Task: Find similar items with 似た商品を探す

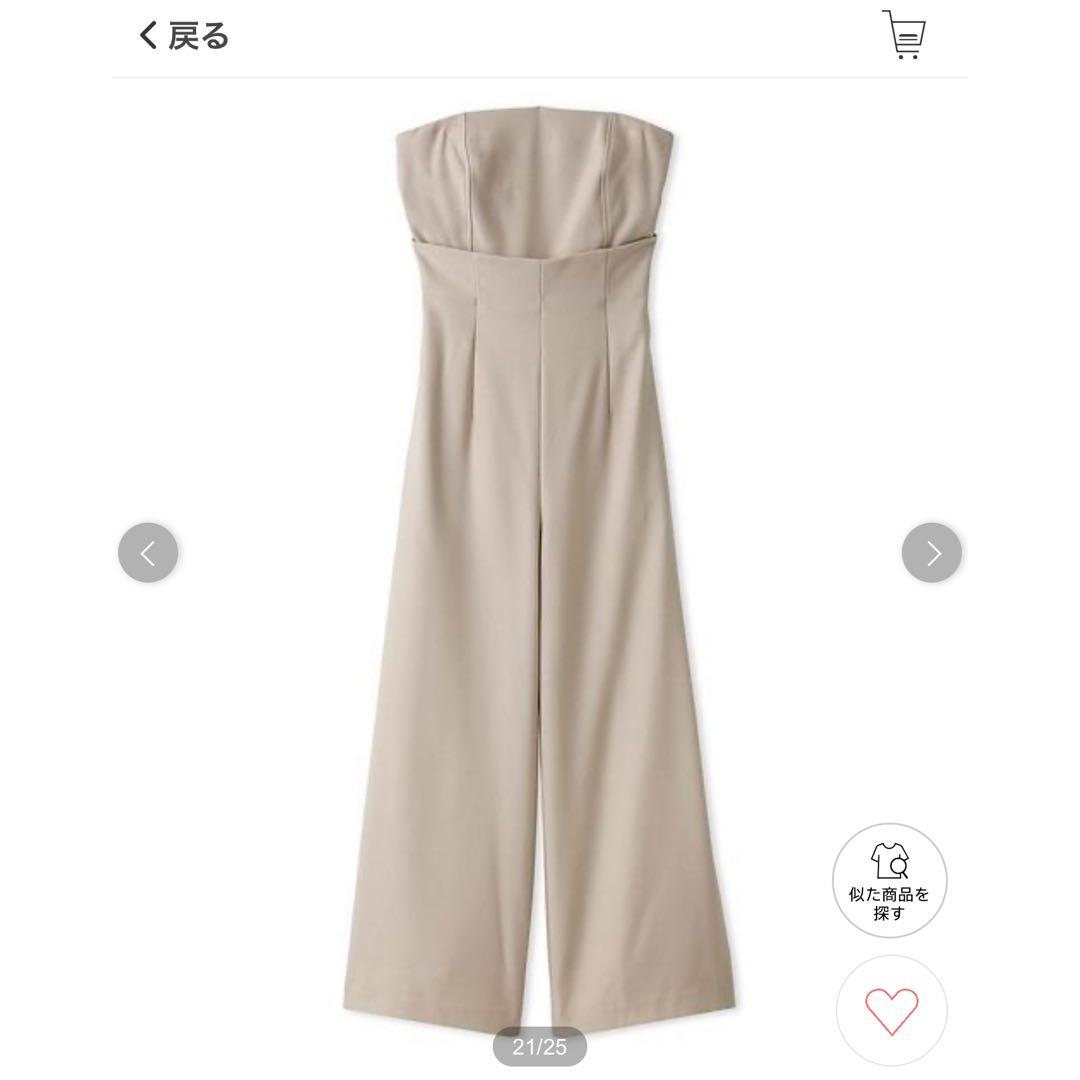Action: [889, 880]
